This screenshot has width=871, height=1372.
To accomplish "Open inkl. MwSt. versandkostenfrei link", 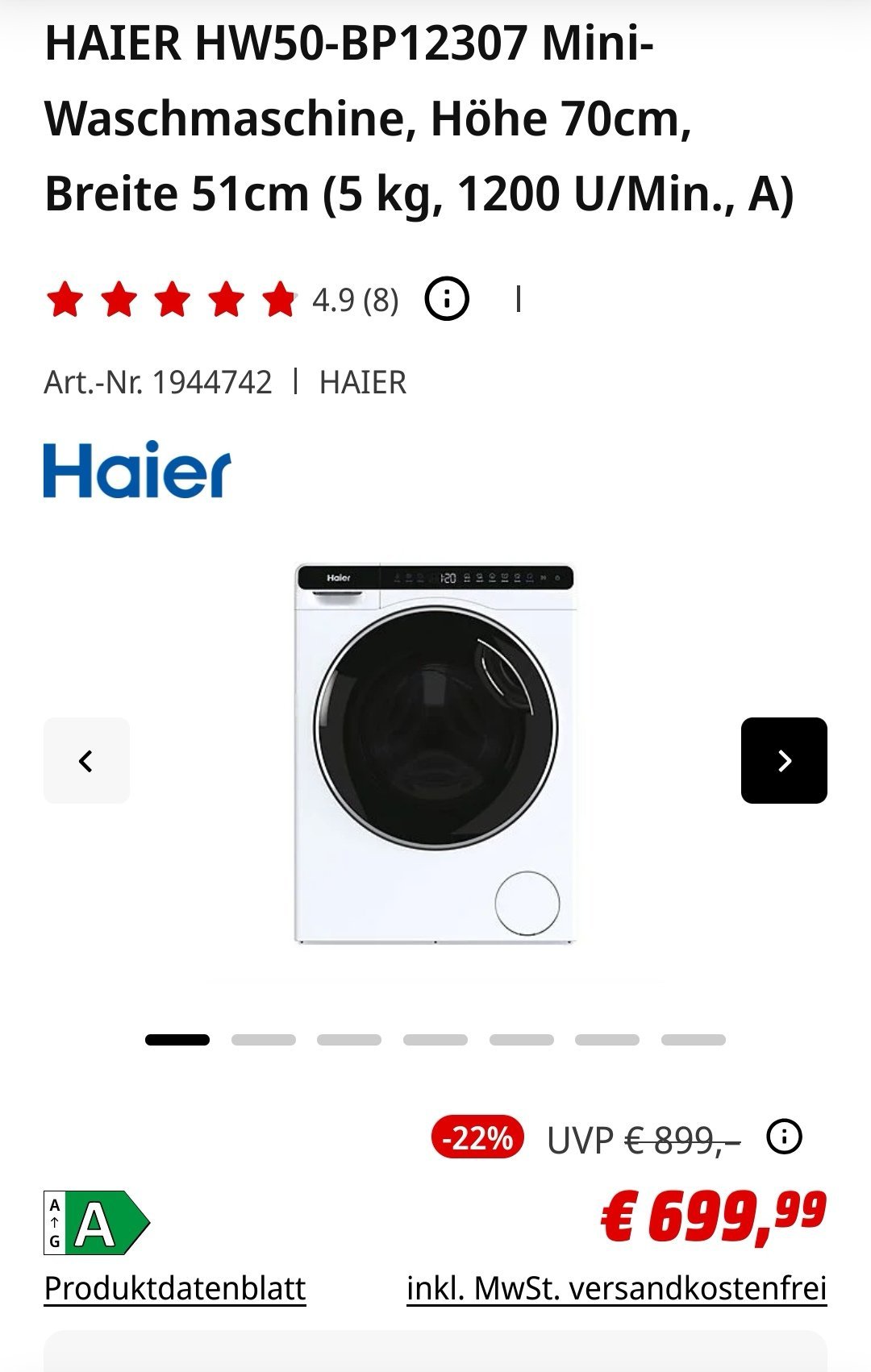I will 617,1288.
